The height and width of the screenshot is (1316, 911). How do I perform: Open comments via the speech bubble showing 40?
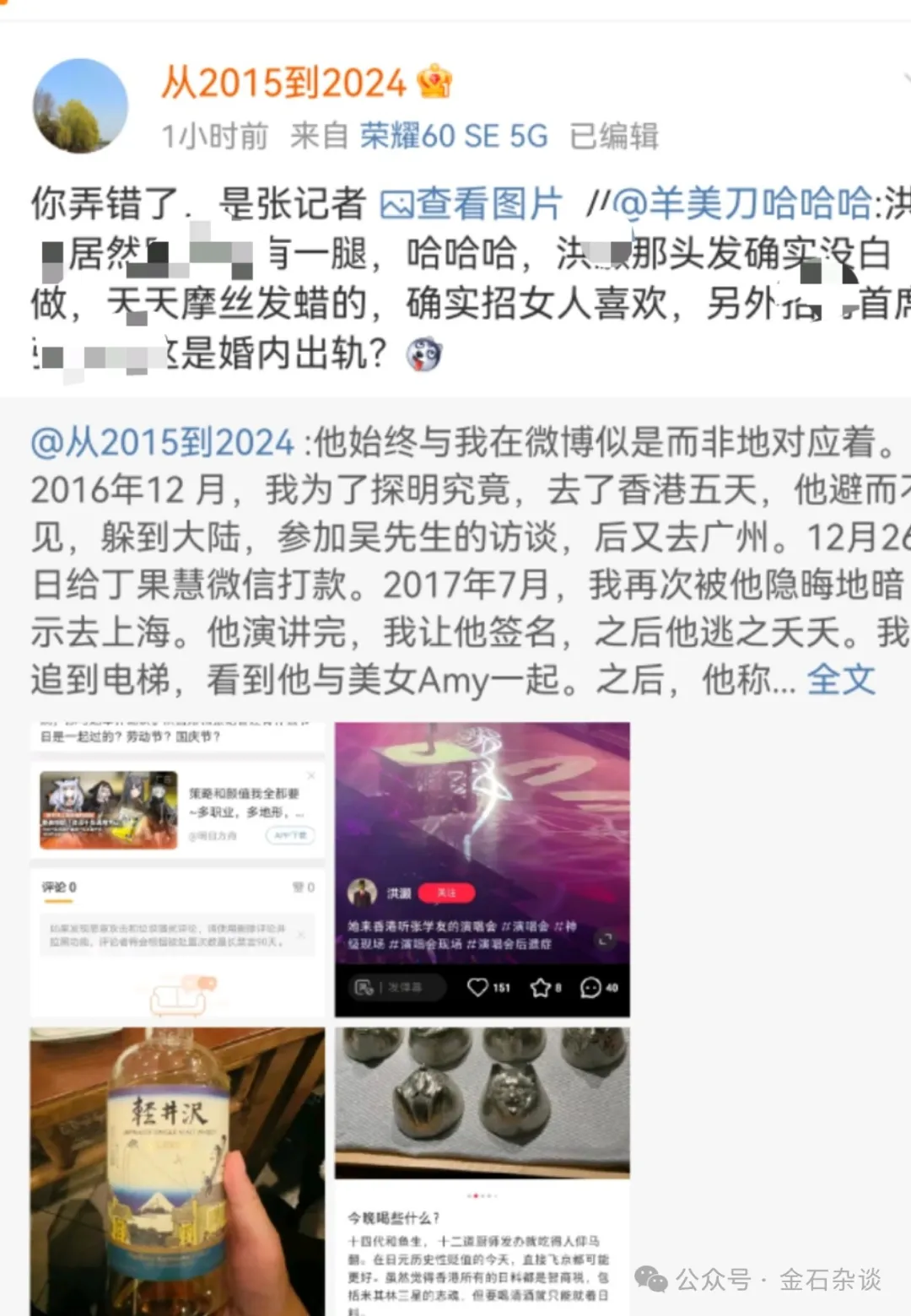(x=589, y=986)
